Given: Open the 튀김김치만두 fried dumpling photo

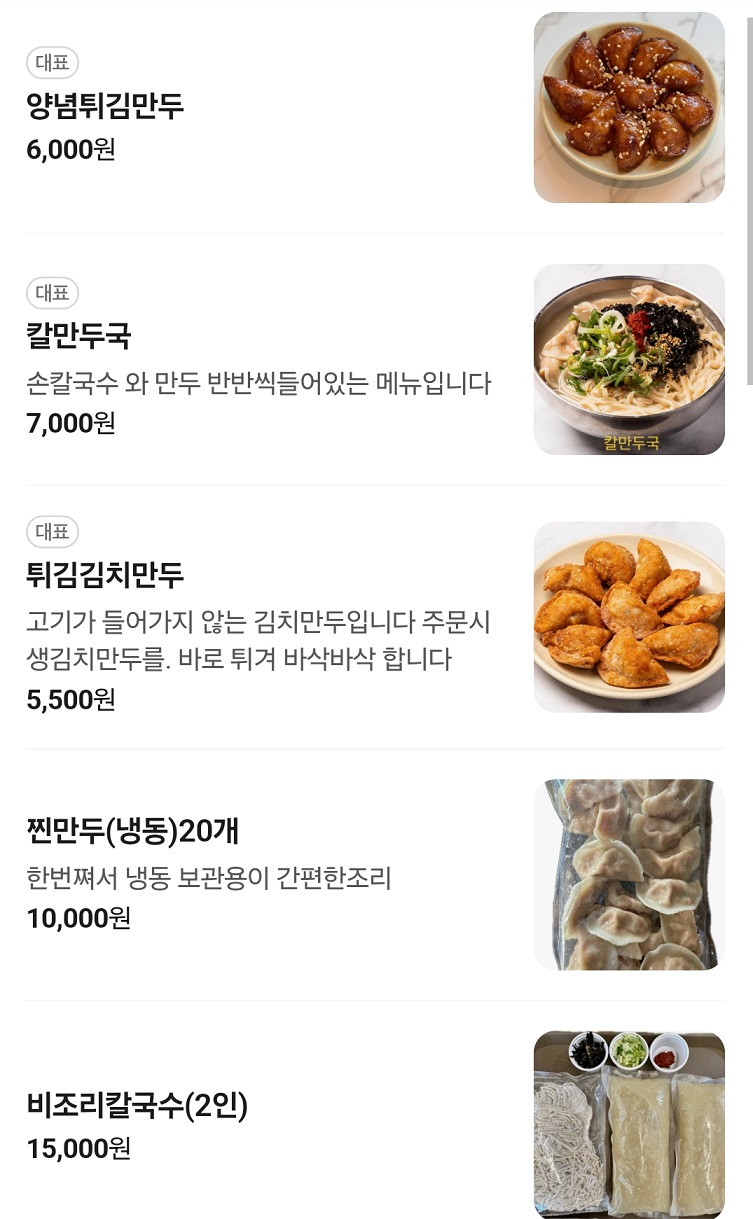Looking at the screenshot, I should point(629,617).
